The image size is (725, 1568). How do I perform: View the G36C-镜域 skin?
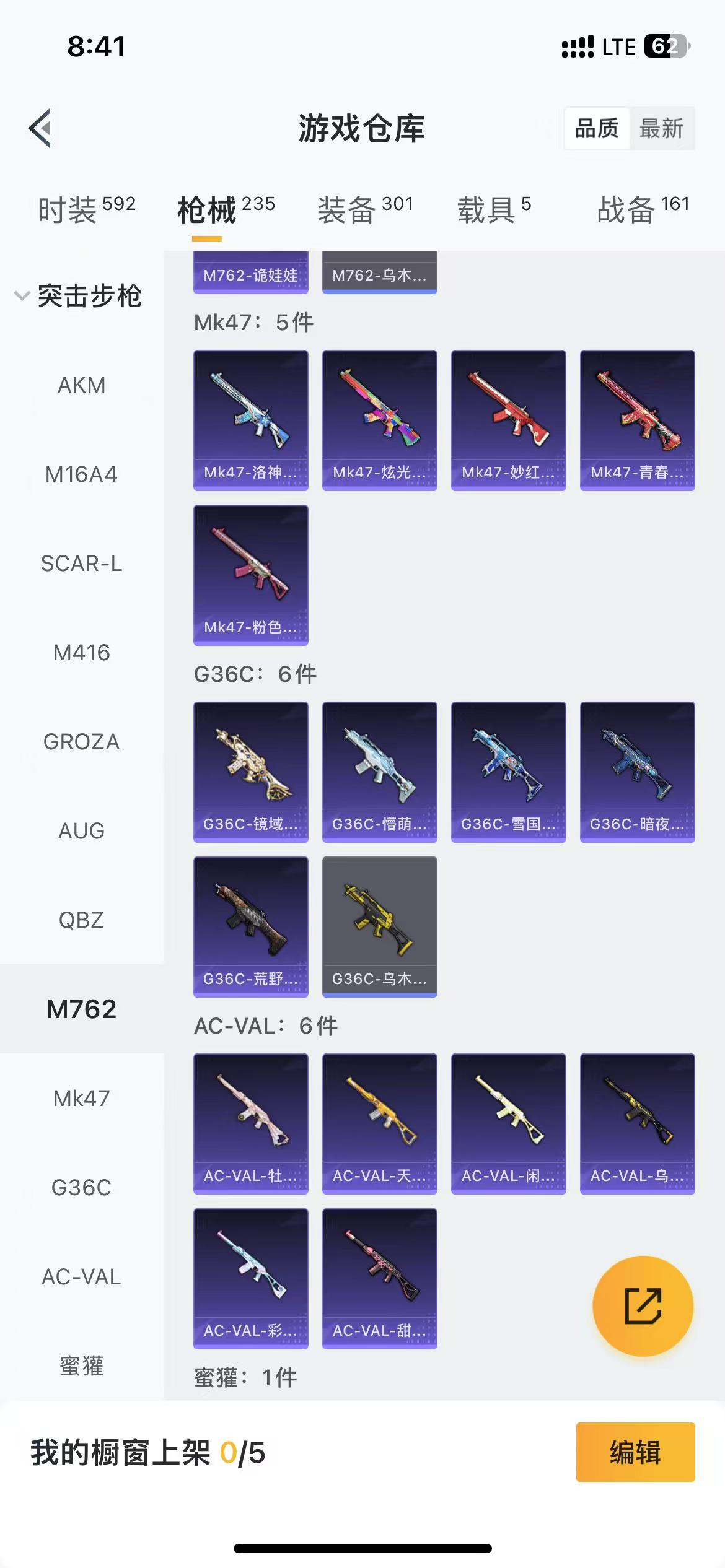pyautogui.click(x=251, y=772)
